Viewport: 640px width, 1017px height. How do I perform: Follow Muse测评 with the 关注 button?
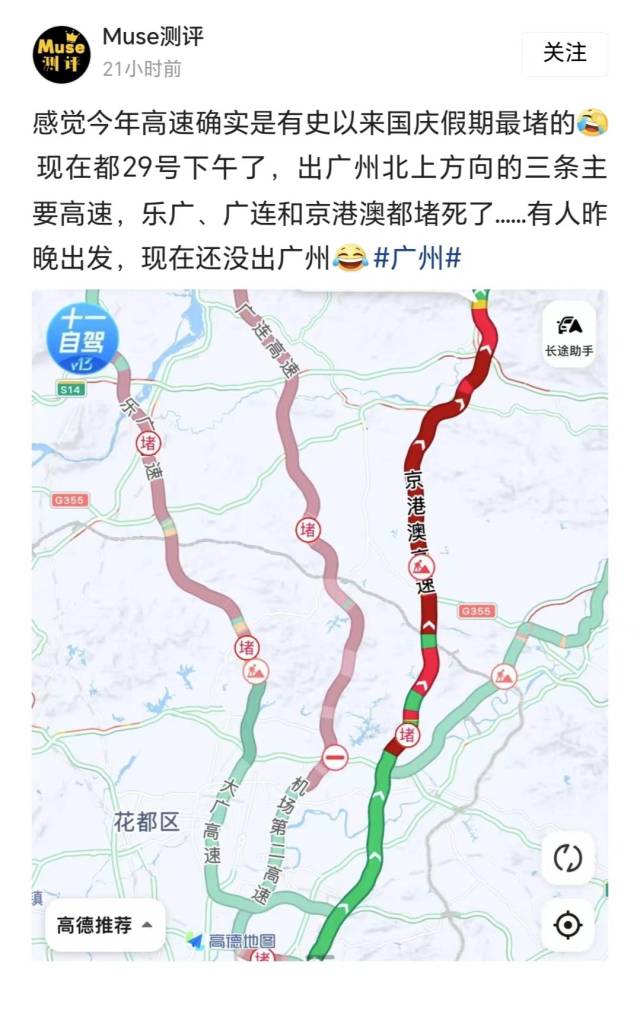(564, 53)
